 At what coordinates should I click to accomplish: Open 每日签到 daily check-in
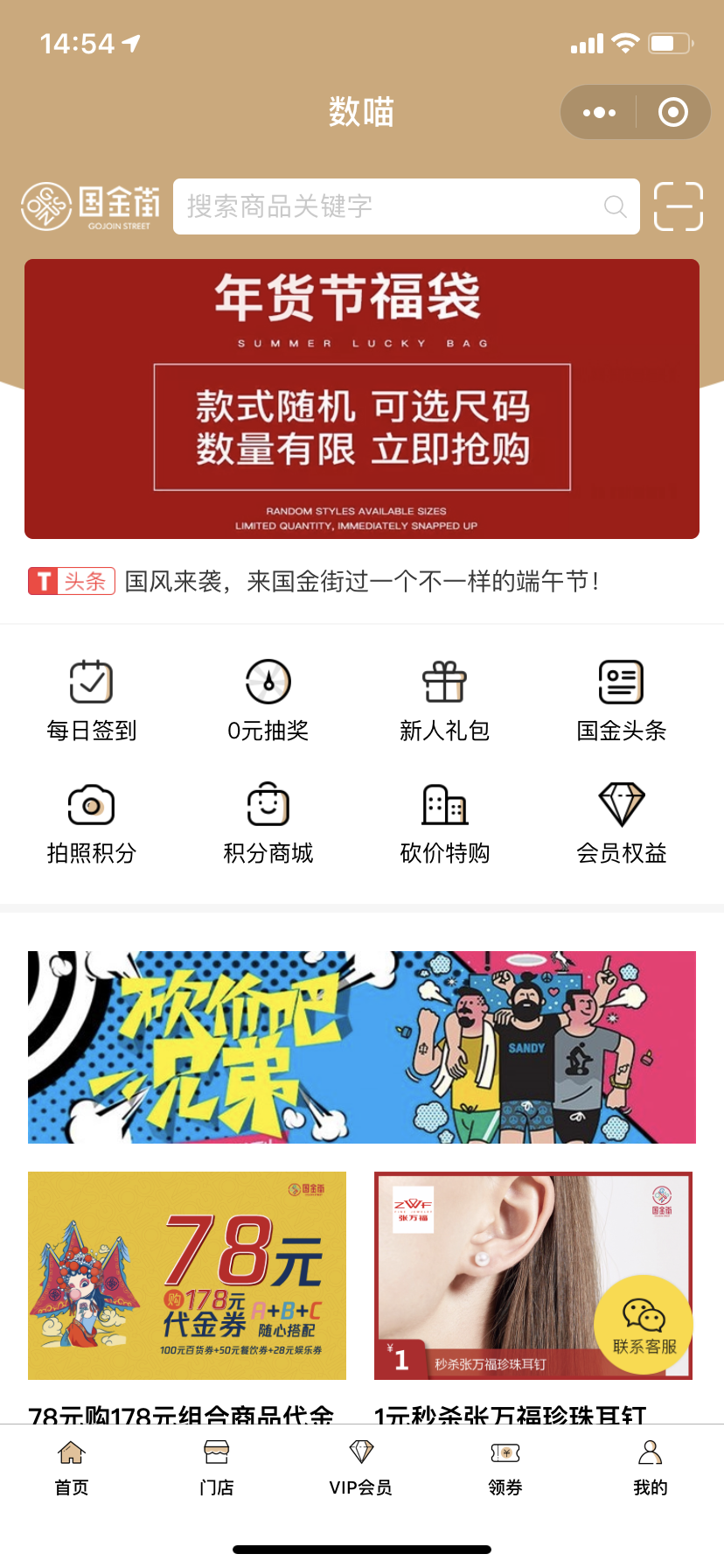pyautogui.click(x=92, y=701)
